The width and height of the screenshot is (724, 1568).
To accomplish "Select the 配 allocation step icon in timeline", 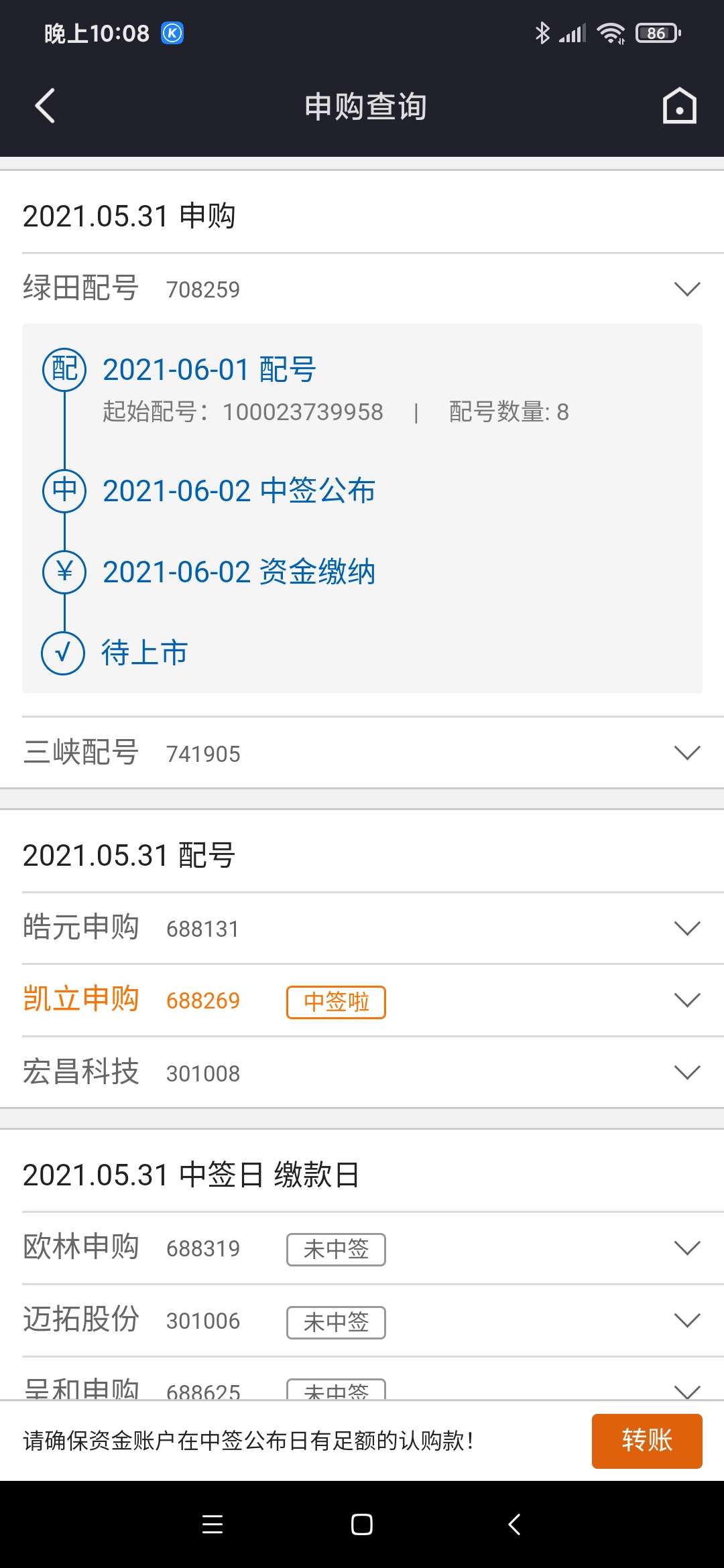I will 62,369.
